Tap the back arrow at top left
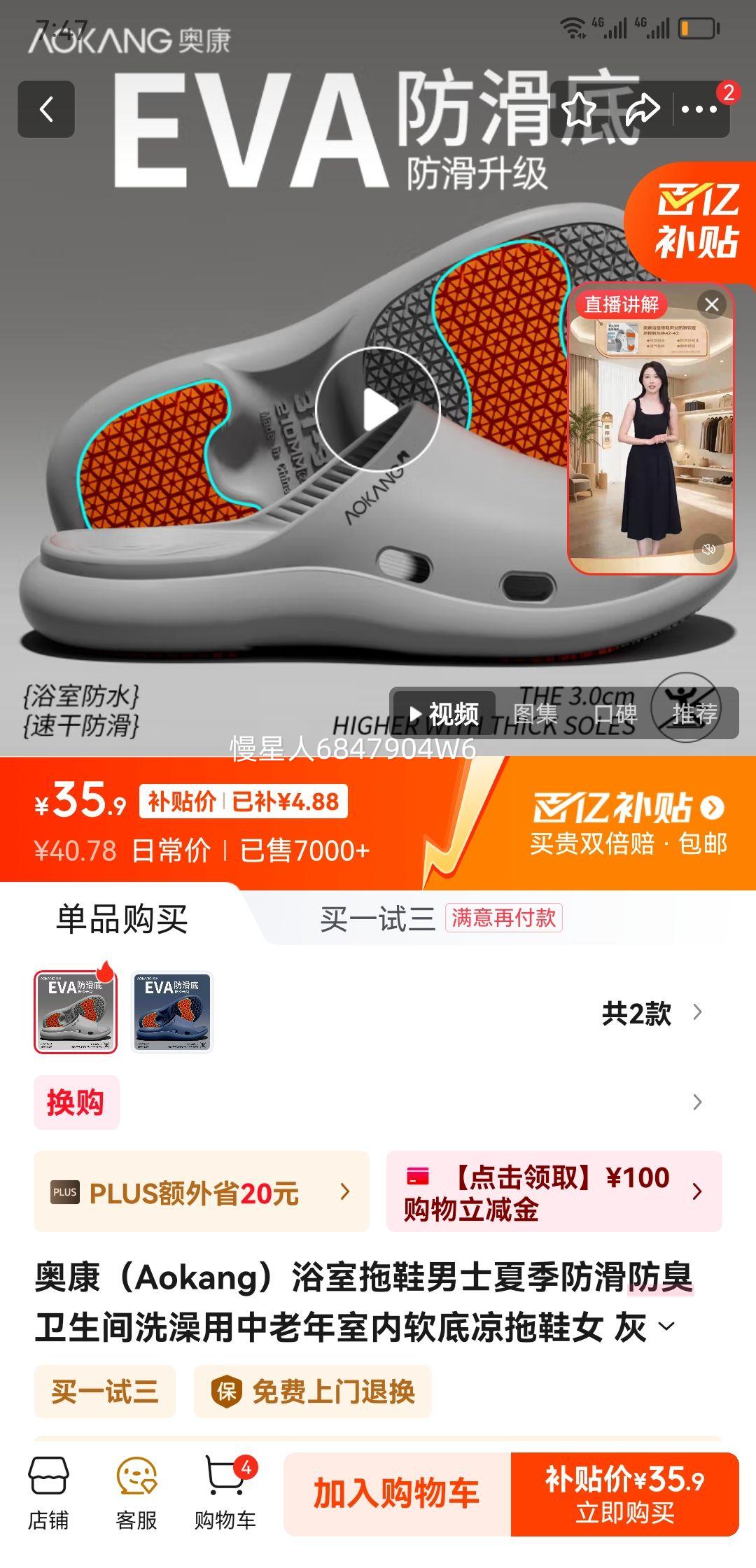The width and height of the screenshot is (756, 1568). (46, 108)
